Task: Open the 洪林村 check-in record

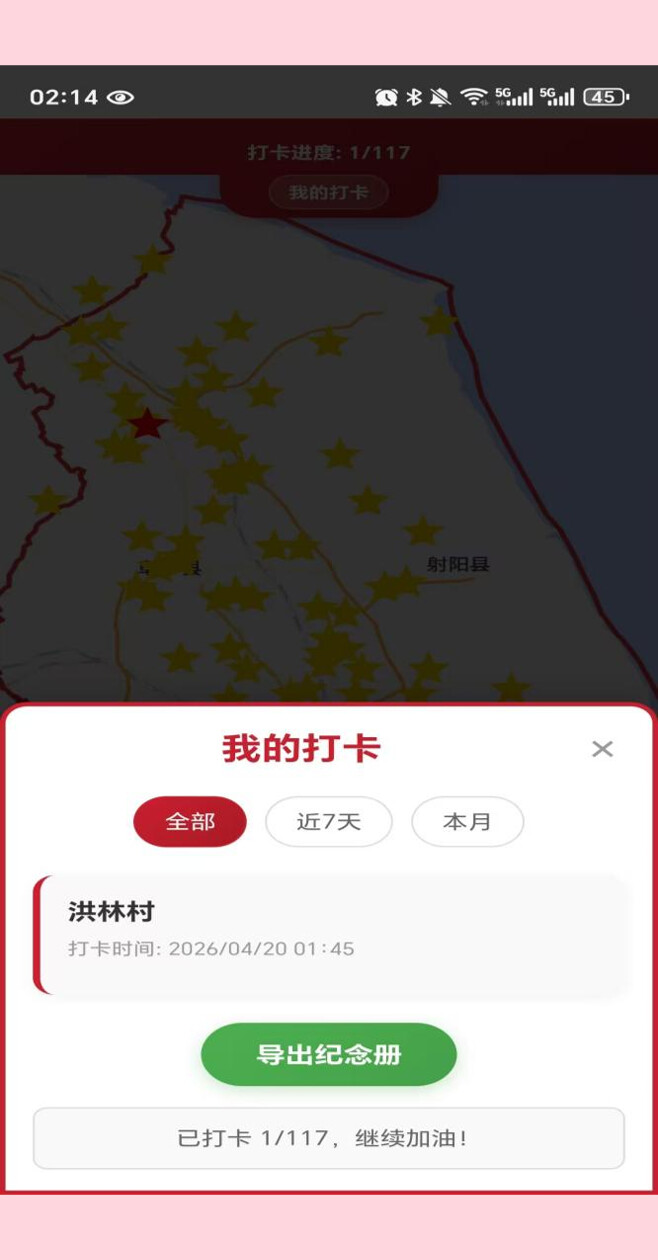Action: click(x=332, y=935)
